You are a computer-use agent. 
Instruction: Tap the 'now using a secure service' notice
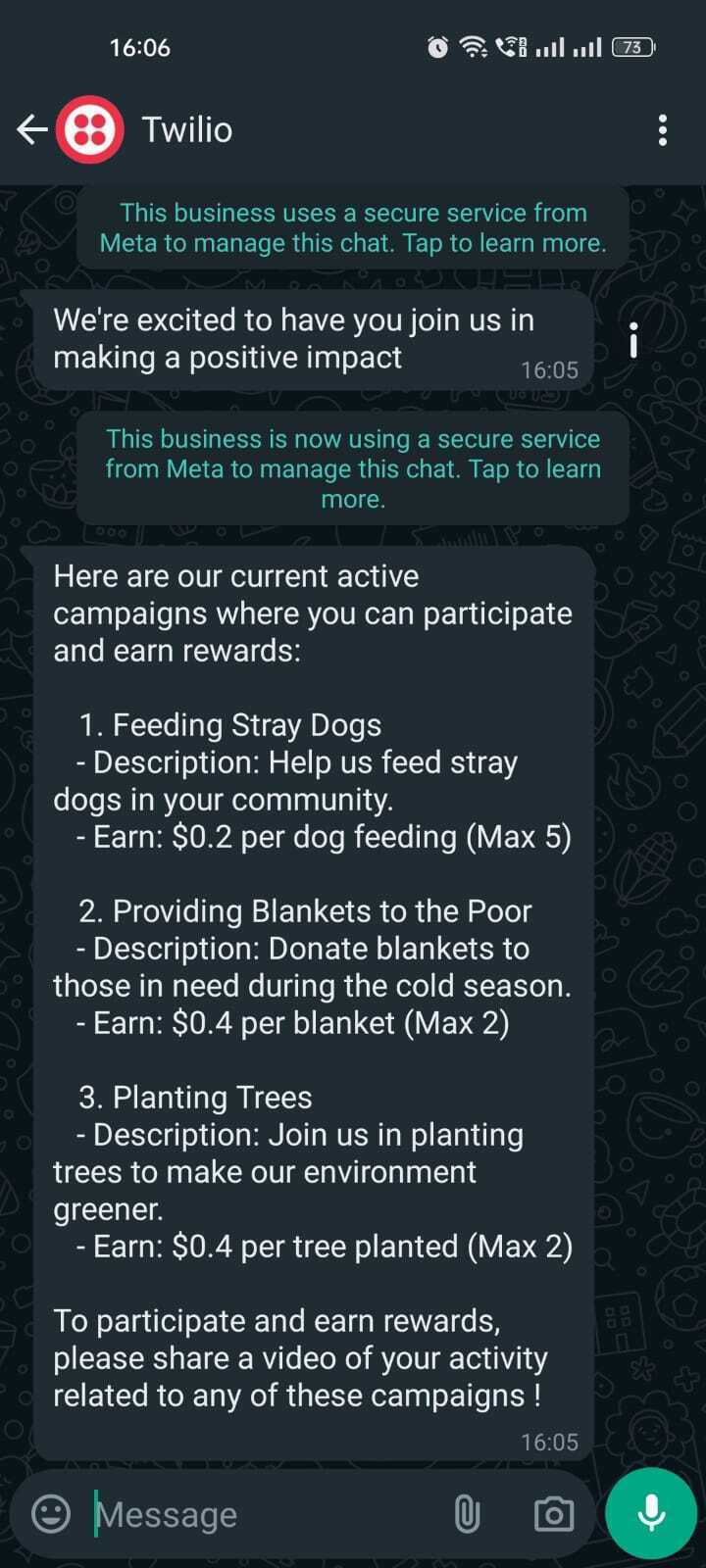(353, 468)
